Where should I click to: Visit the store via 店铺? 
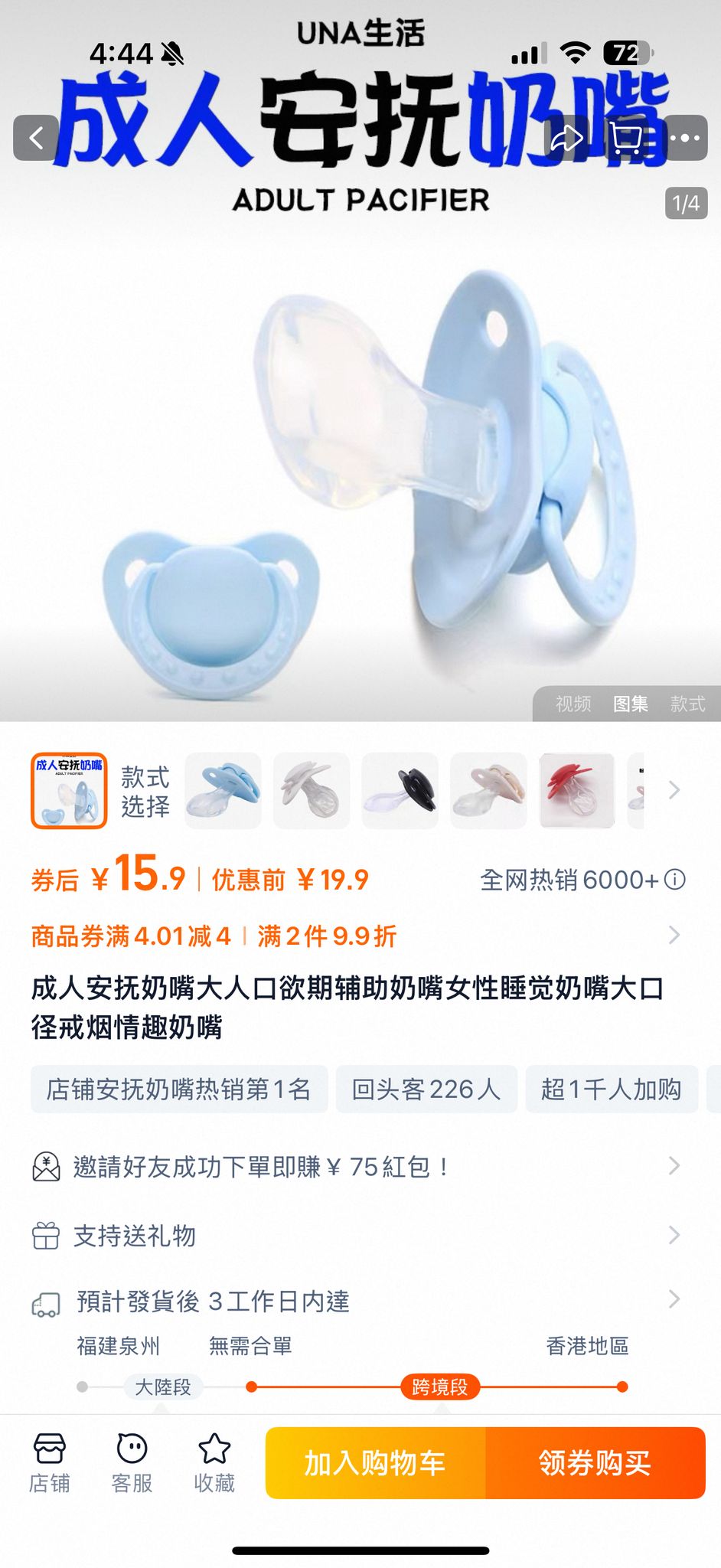[x=50, y=1462]
